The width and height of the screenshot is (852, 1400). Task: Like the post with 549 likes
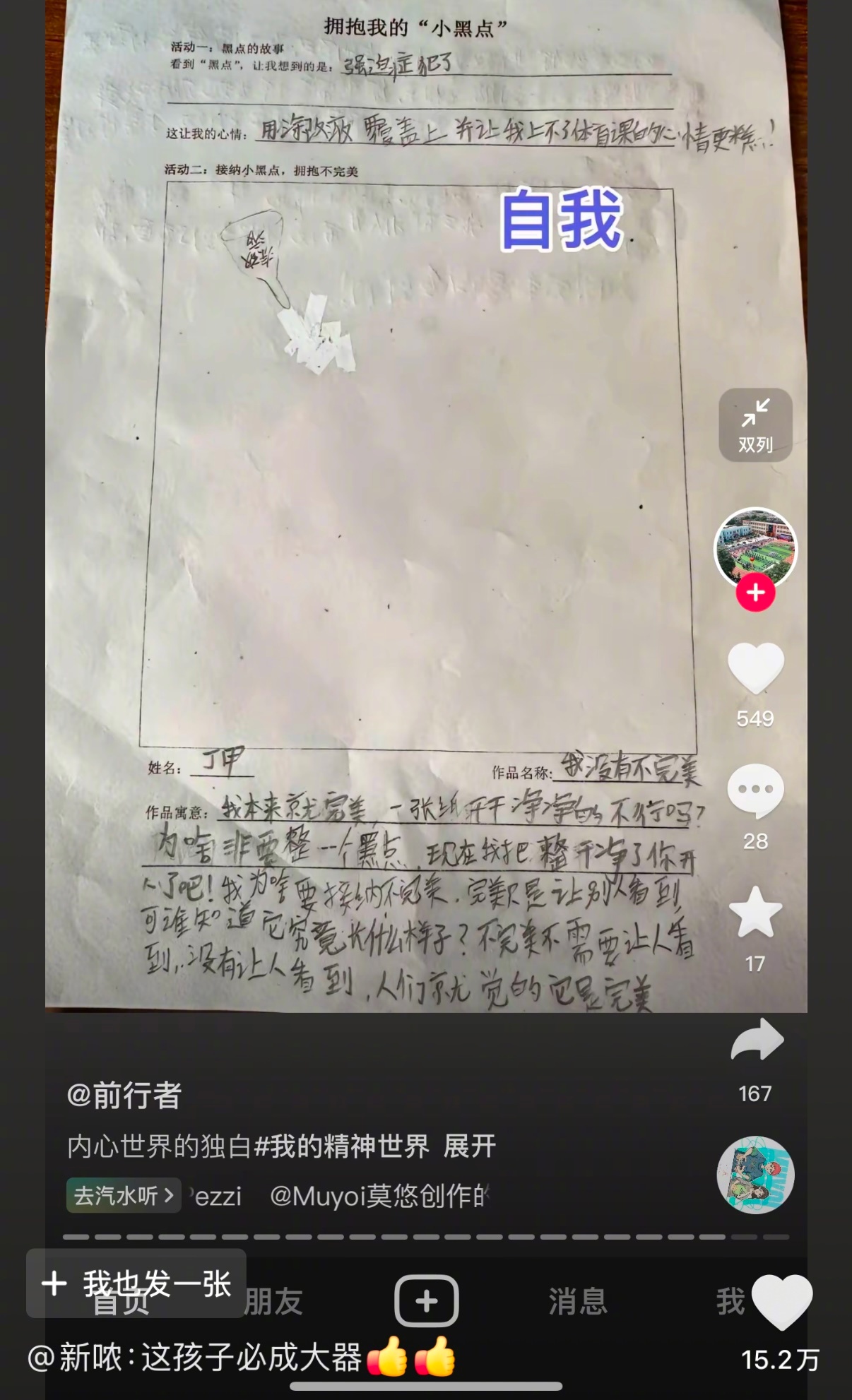tap(755, 669)
